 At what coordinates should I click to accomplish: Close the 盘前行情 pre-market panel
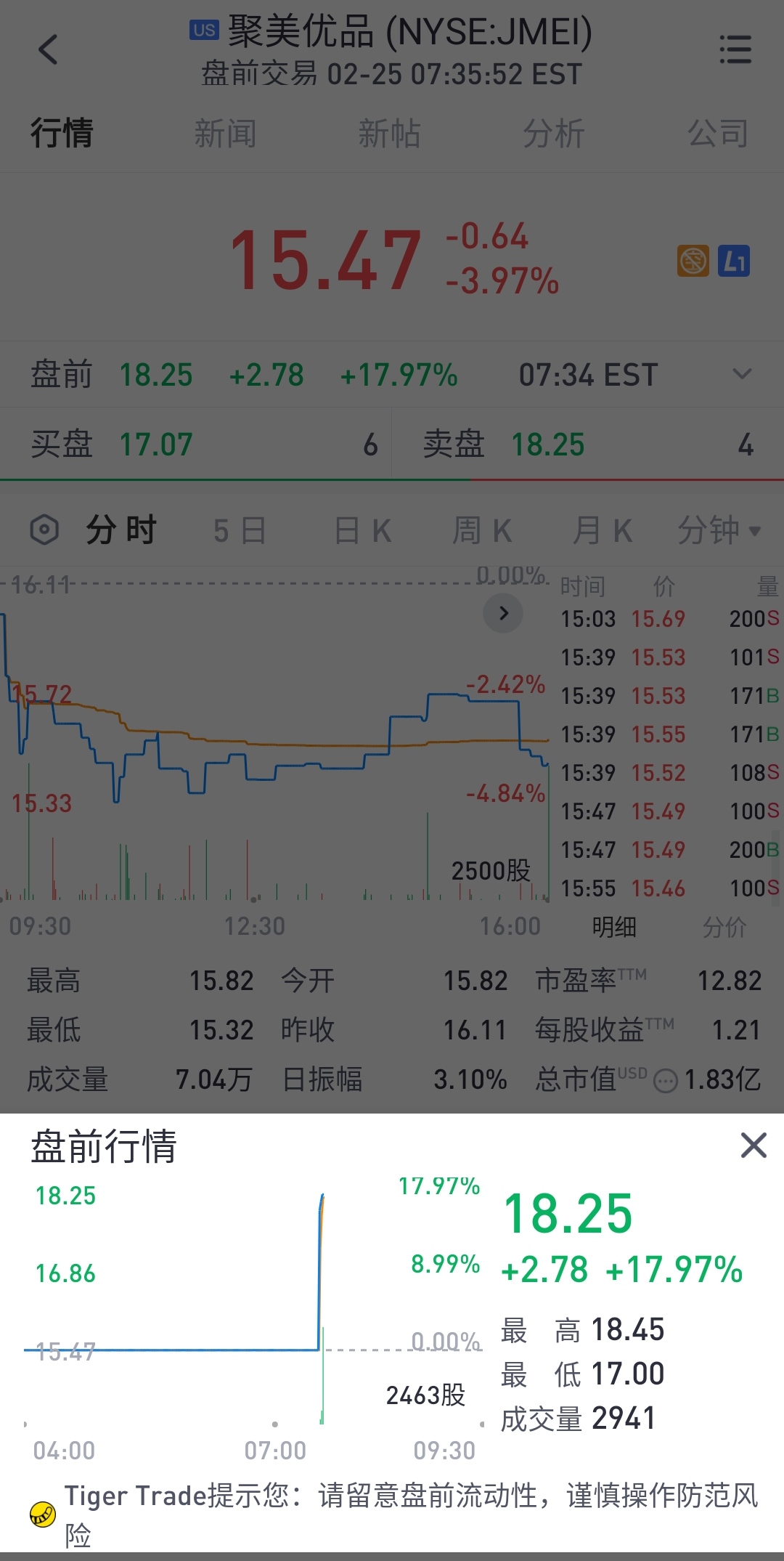754,1146
